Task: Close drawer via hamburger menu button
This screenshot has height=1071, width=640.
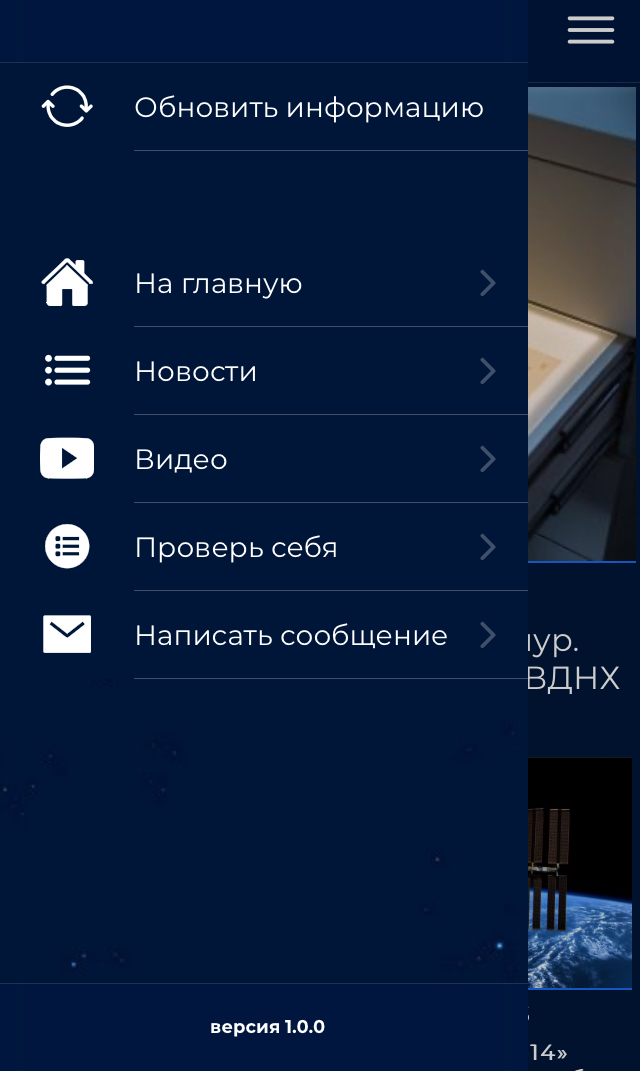Action: tap(590, 30)
